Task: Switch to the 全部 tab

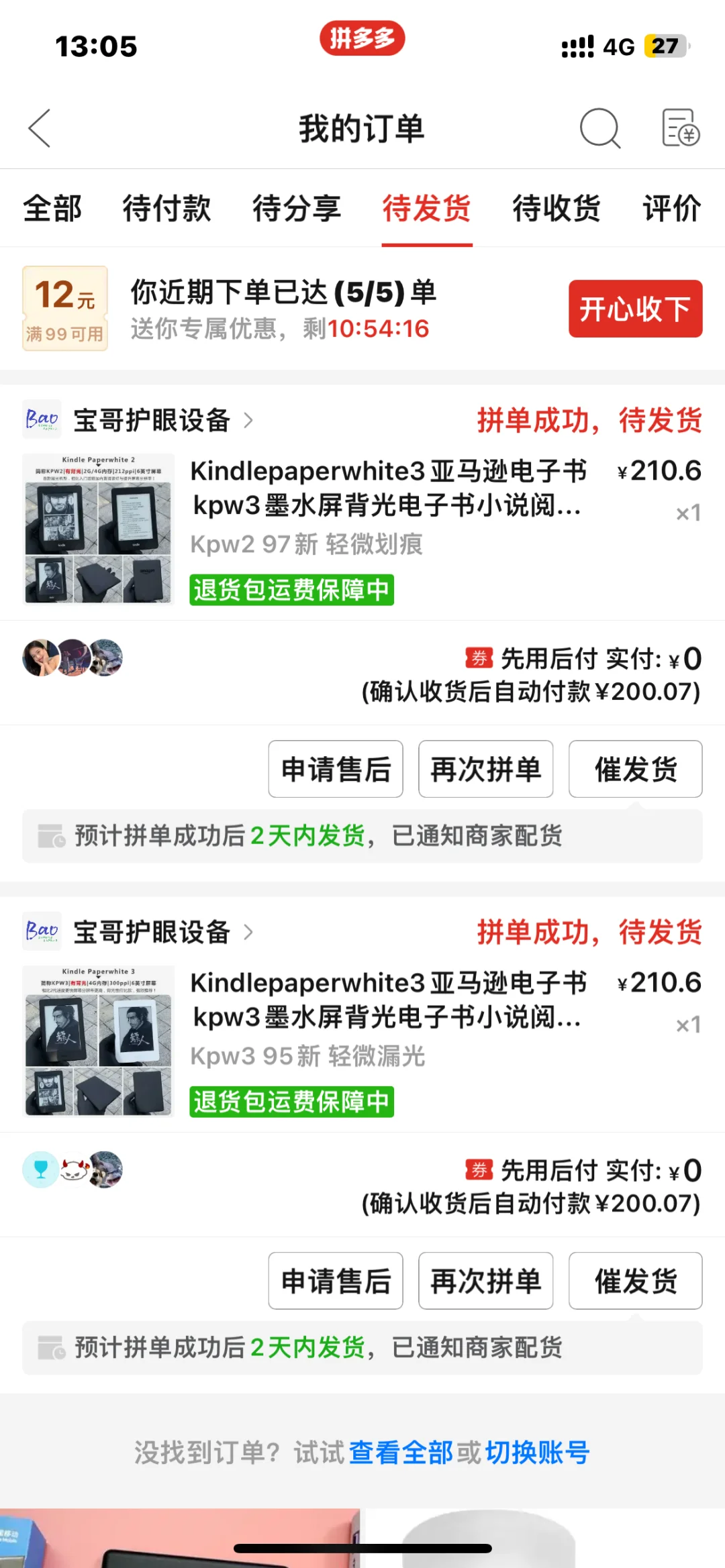Action: tap(52, 208)
